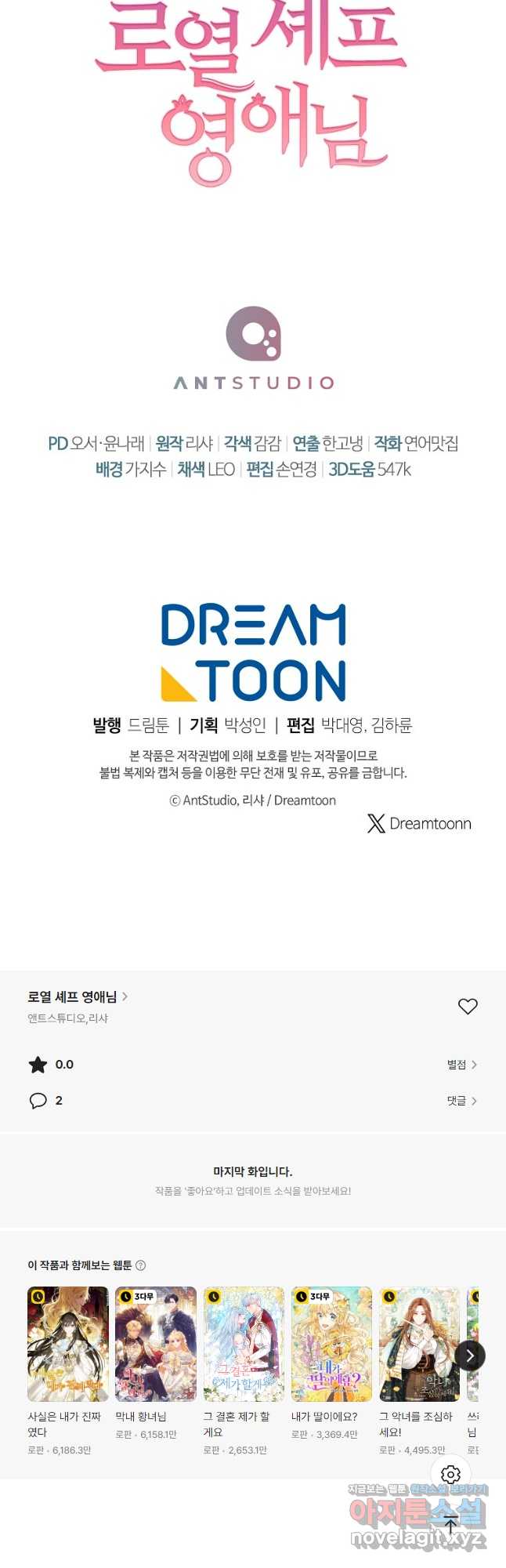Viewport: 506px width, 1568px height.
Task: Like this webtoon with the heart icon
Action: [468, 1006]
